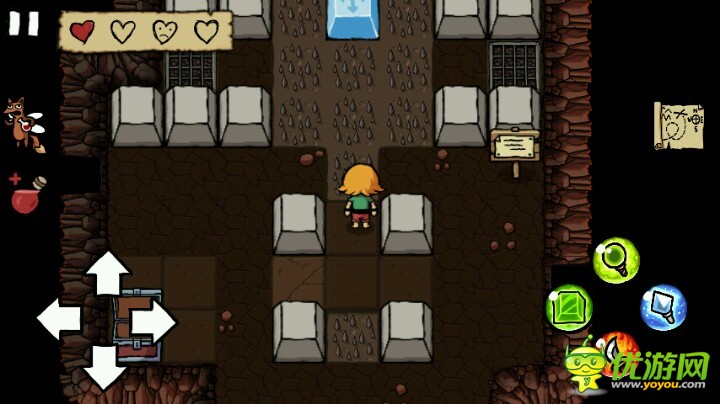
Task: Move character down with D-pad arrow
Action: (106, 367)
